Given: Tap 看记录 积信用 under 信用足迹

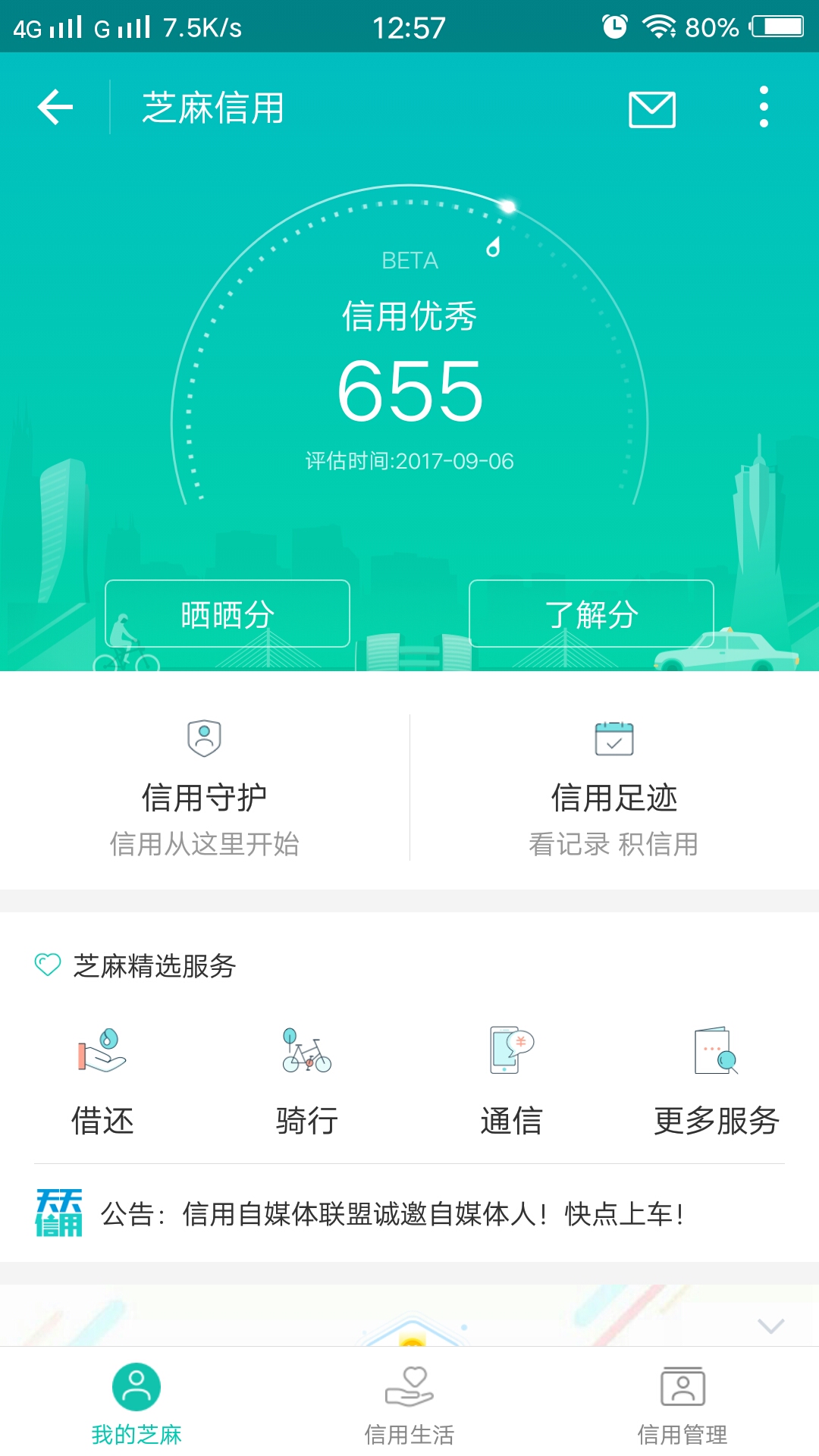Looking at the screenshot, I should click(x=614, y=840).
